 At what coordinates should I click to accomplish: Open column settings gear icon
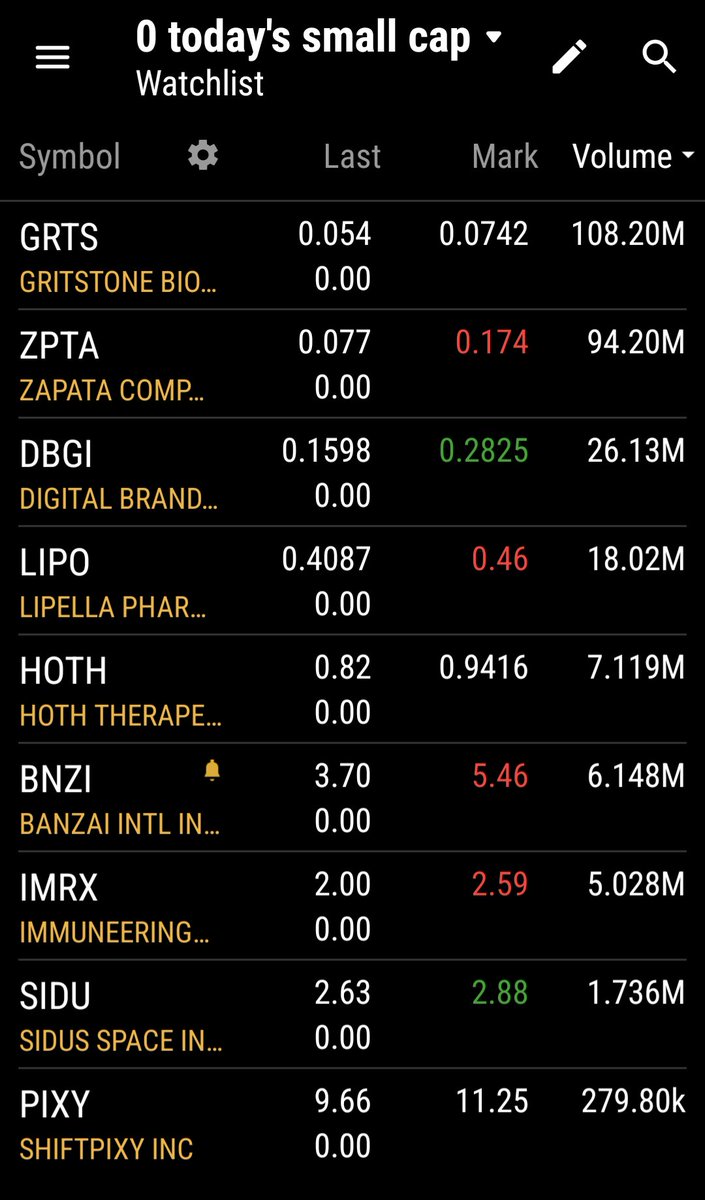pos(203,156)
